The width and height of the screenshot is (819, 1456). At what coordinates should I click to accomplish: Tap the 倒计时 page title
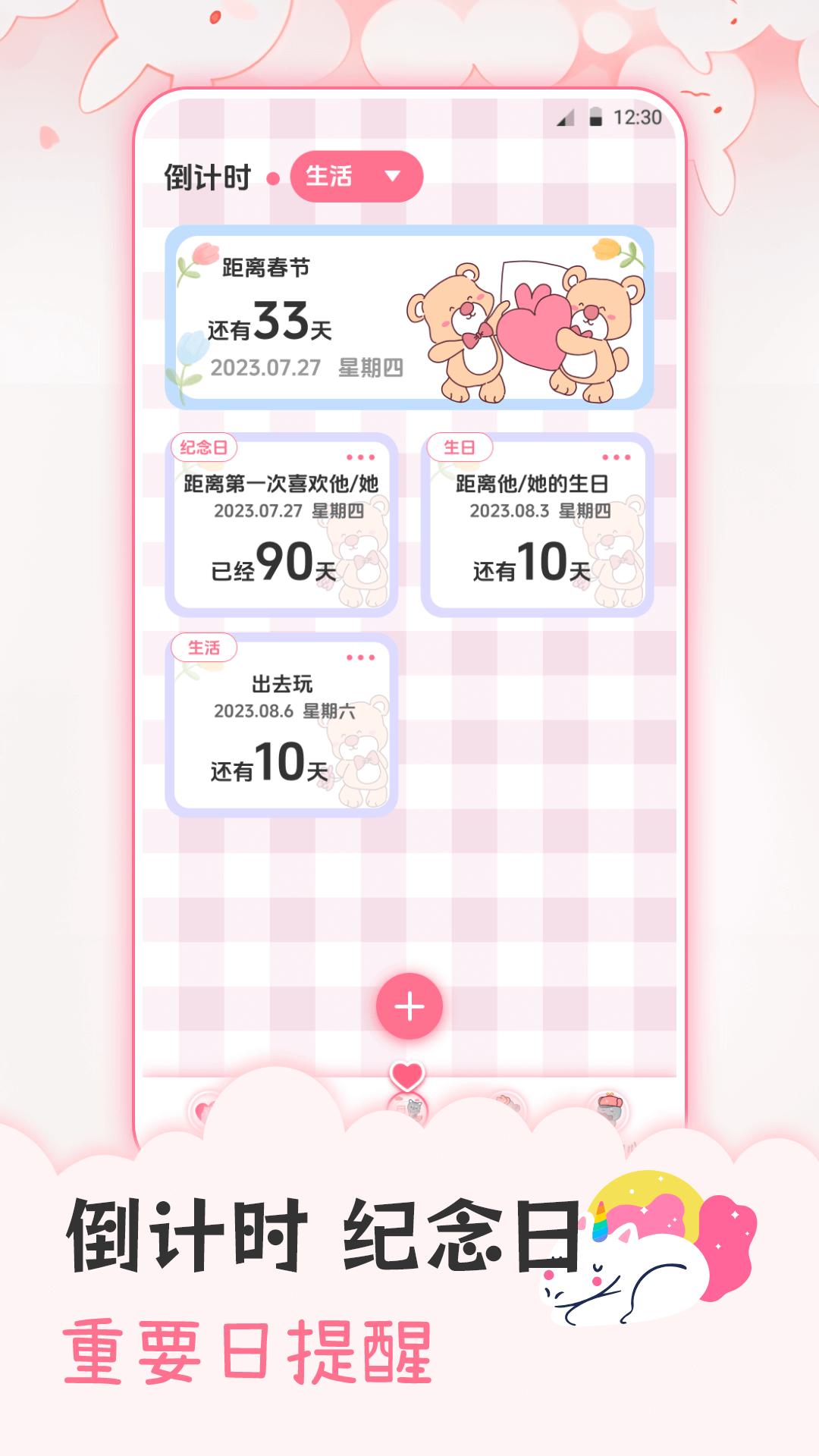point(207,177)
